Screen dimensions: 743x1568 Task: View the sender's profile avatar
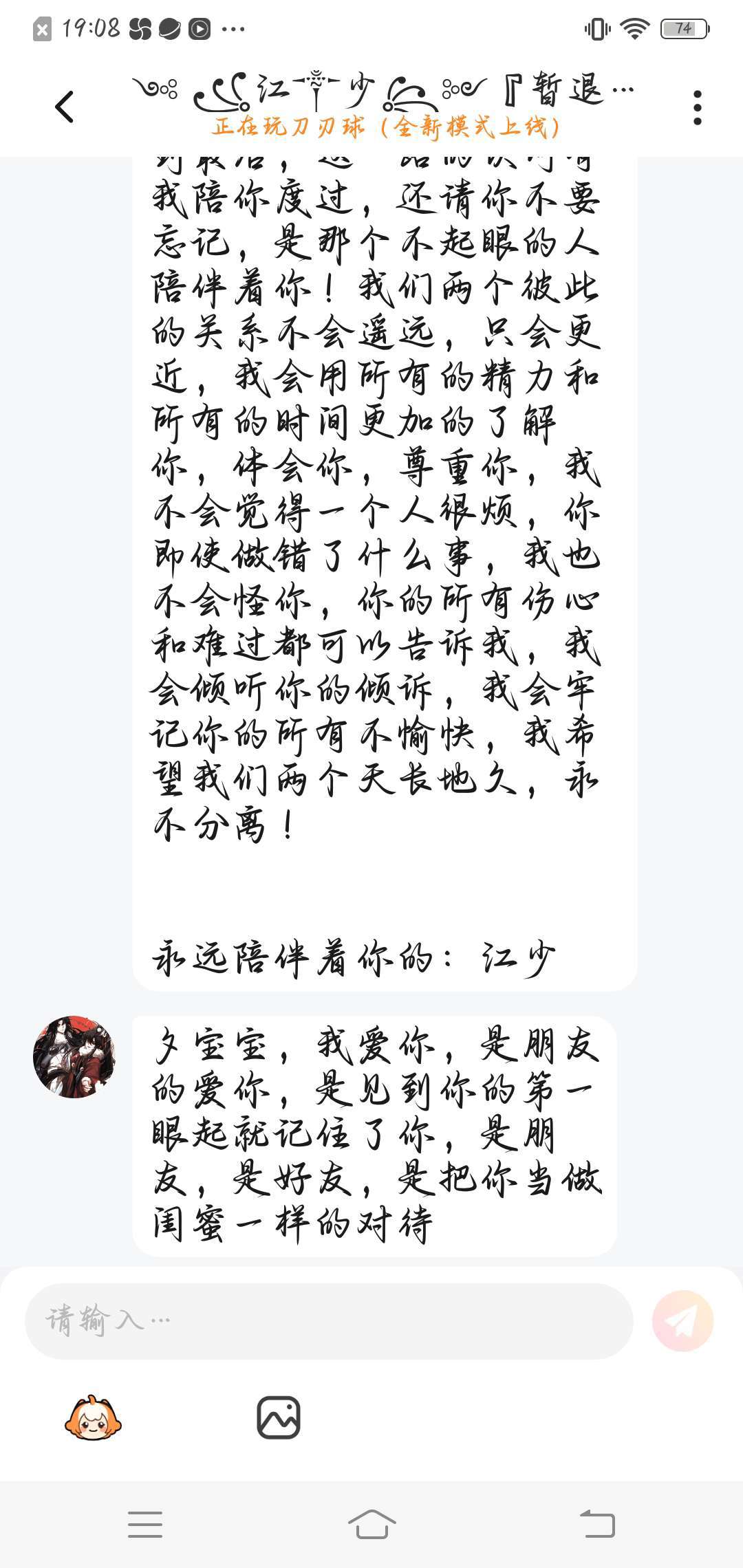coord(74,1057)
